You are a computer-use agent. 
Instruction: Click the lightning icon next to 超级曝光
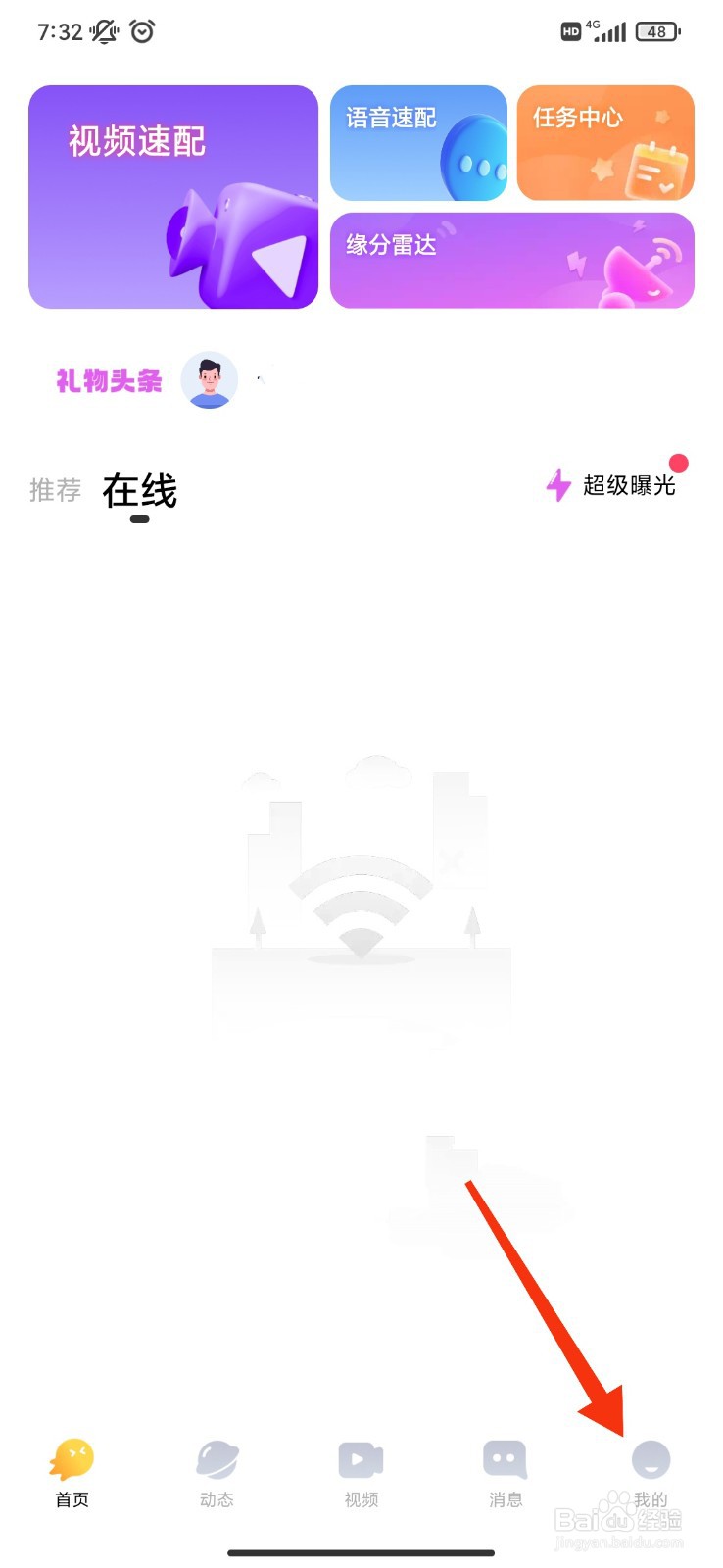(x=556, y=486)
